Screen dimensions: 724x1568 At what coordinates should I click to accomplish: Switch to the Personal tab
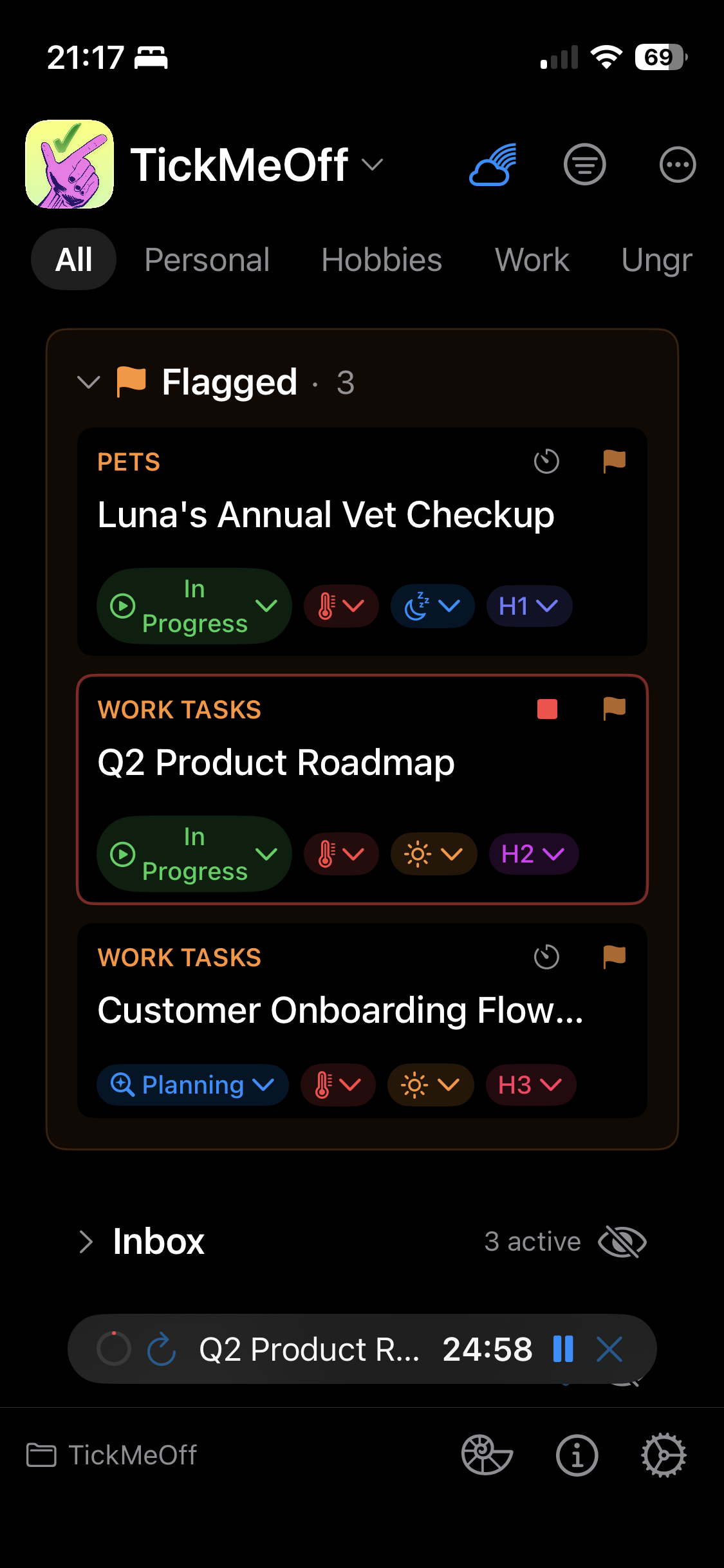pos(207,260)
